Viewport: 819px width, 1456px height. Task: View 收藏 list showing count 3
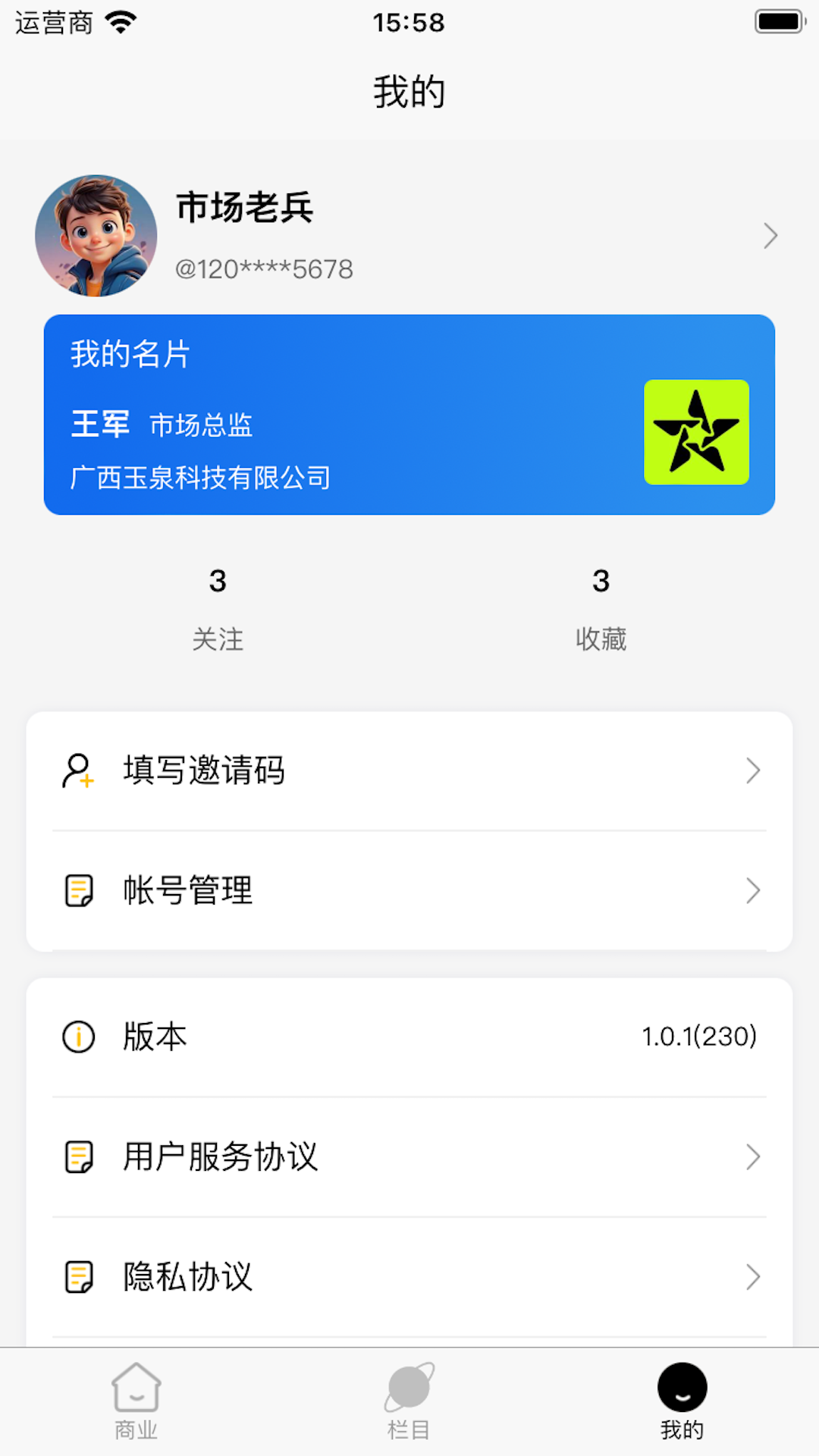601,610
